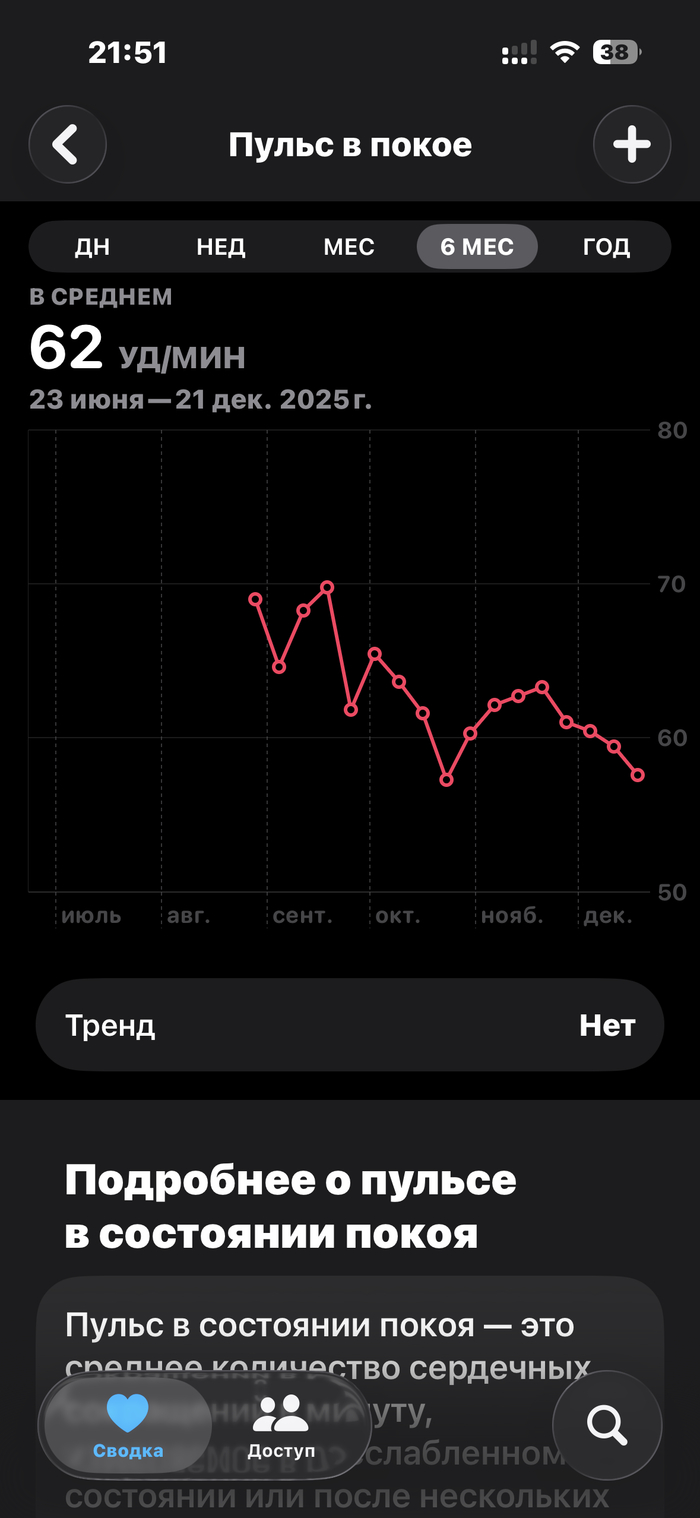700x1518 pixels.
Task: Add heart rate data with plus button
Action: coord(632,145)
